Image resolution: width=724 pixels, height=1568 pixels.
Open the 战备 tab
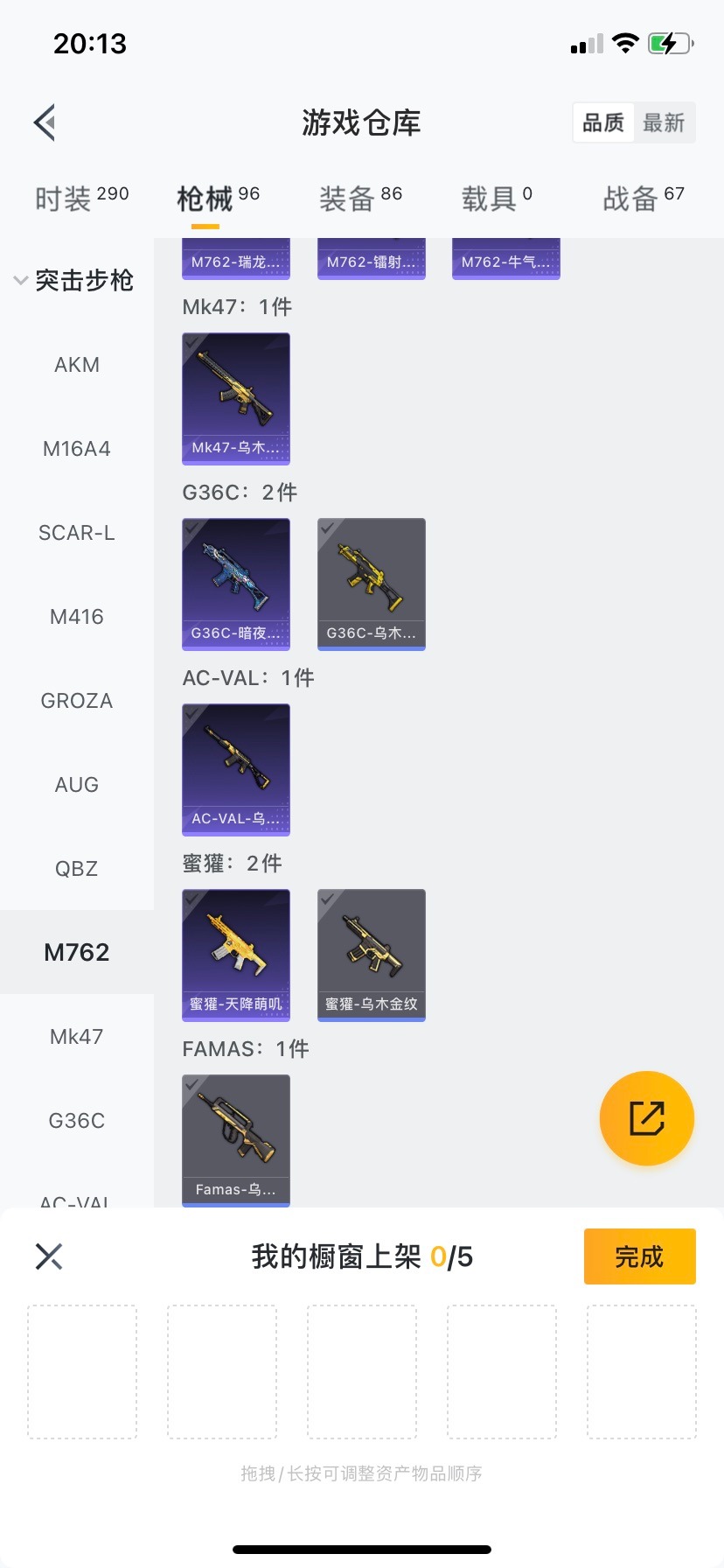(643, 199)
